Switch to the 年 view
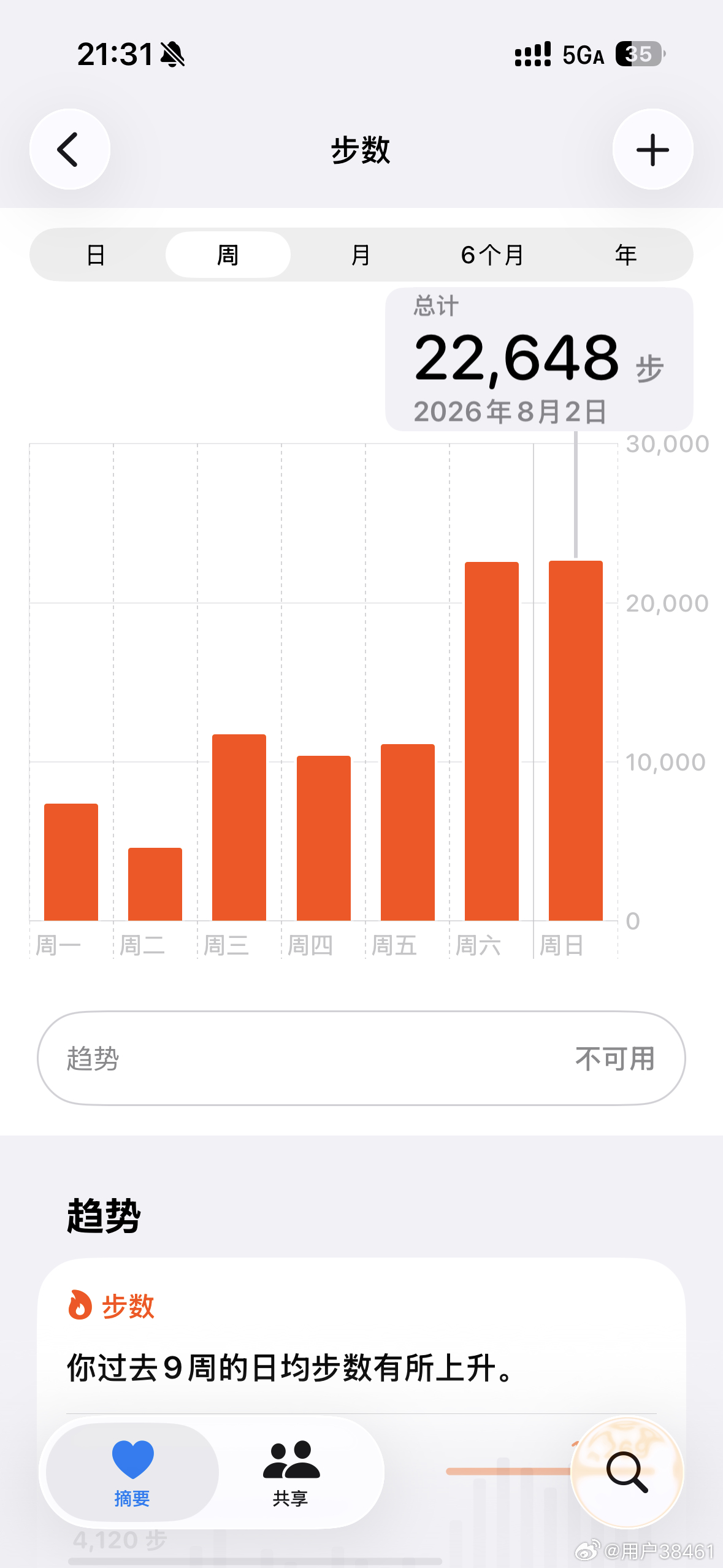The image size is (723, 1568). pyautogui.click(x=625, y=255)
